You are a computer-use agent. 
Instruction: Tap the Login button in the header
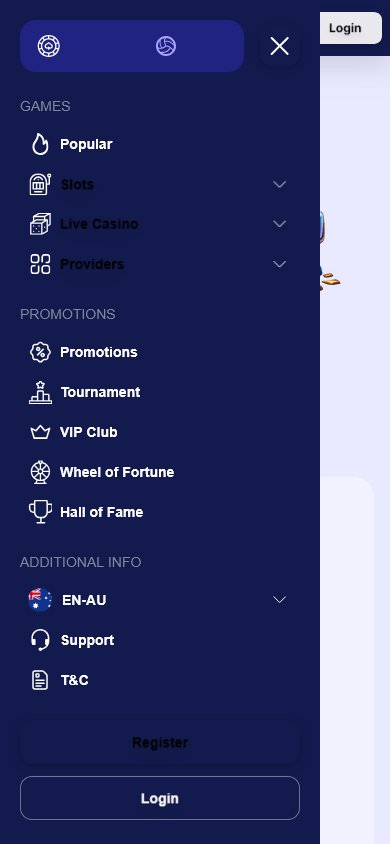350,28
